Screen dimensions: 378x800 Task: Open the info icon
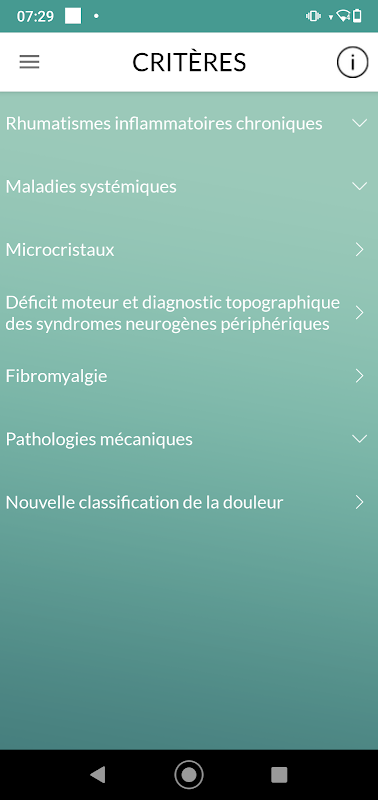(x=352, y=62)
